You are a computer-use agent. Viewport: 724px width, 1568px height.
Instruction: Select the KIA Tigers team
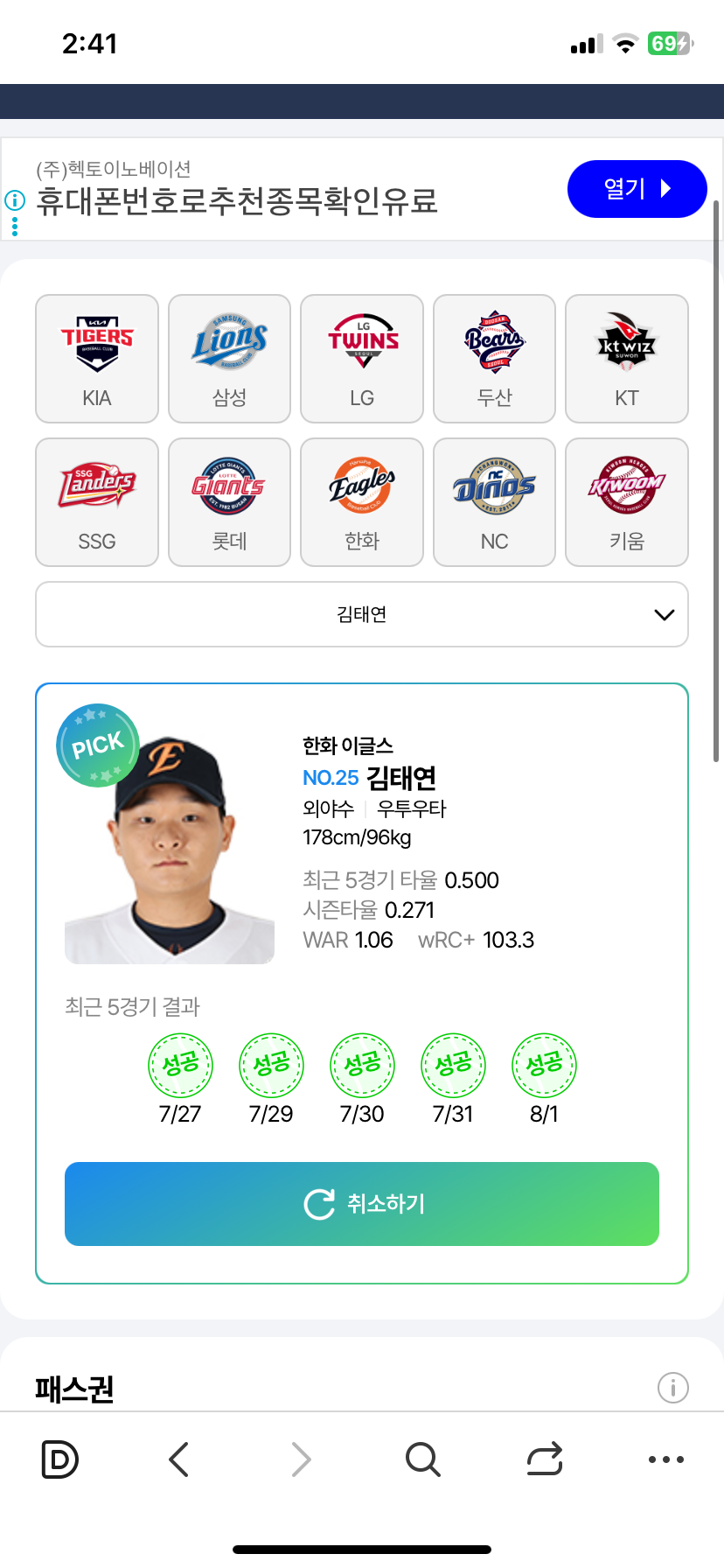97,359
